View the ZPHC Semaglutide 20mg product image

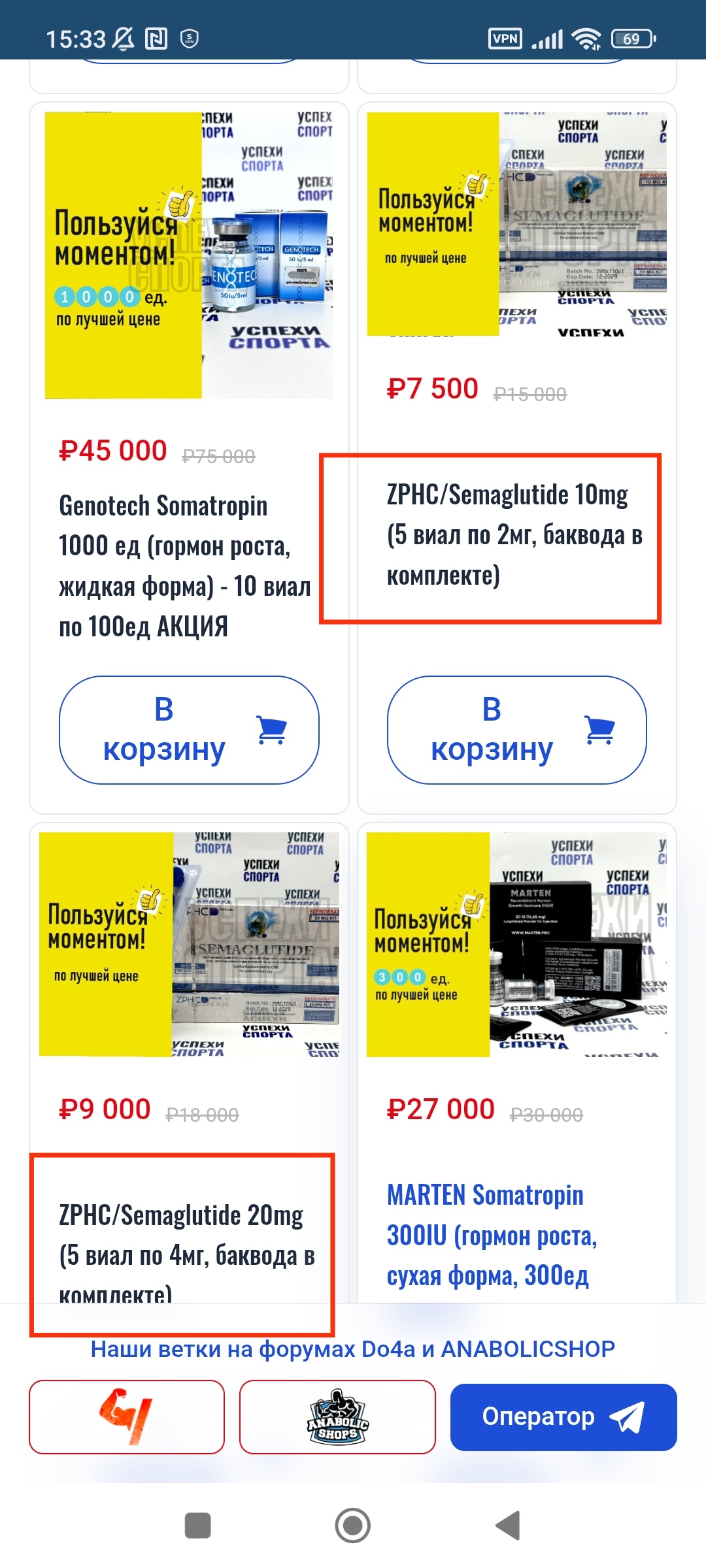click(x=189, y=944)
